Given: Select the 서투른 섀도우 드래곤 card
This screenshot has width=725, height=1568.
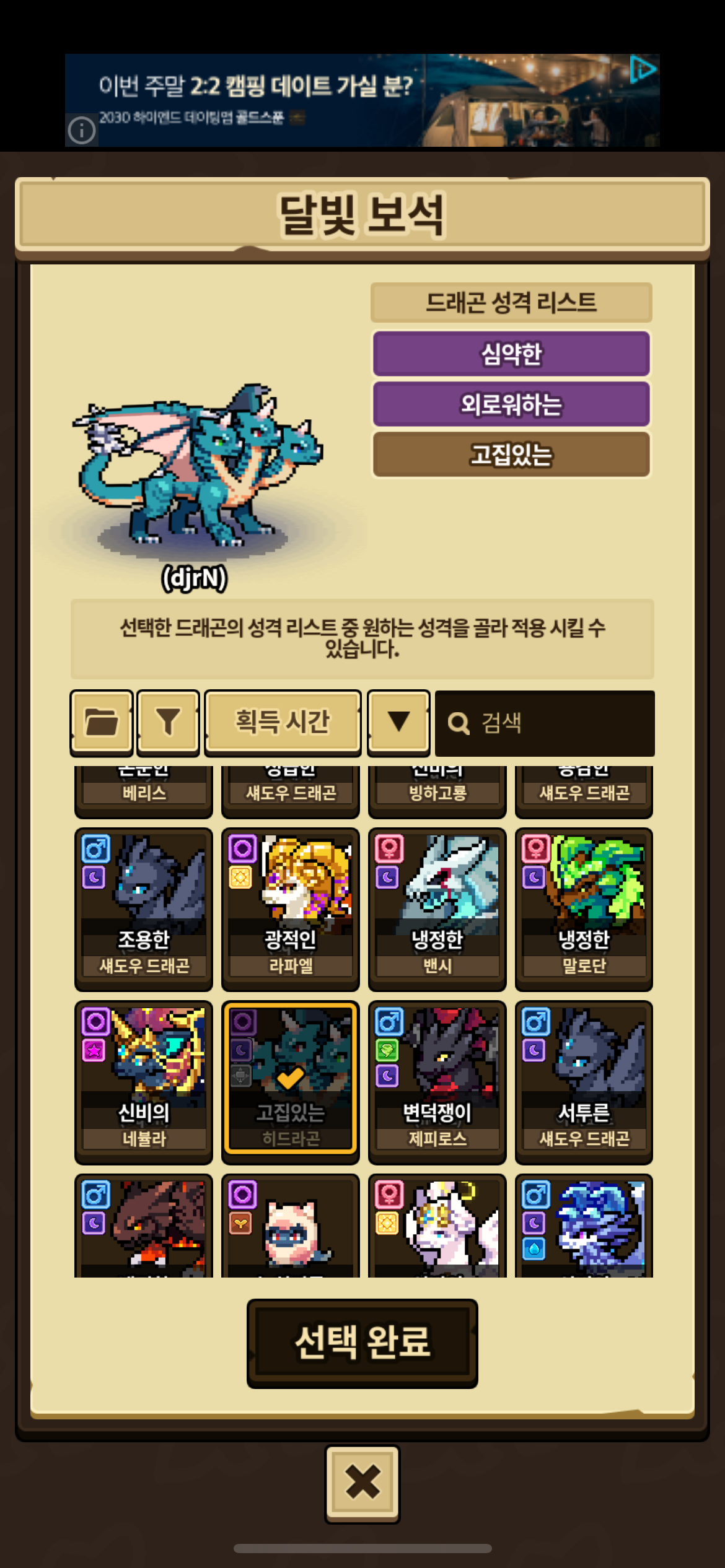Looking at the screenshot, I should (x=584, y=1082).
